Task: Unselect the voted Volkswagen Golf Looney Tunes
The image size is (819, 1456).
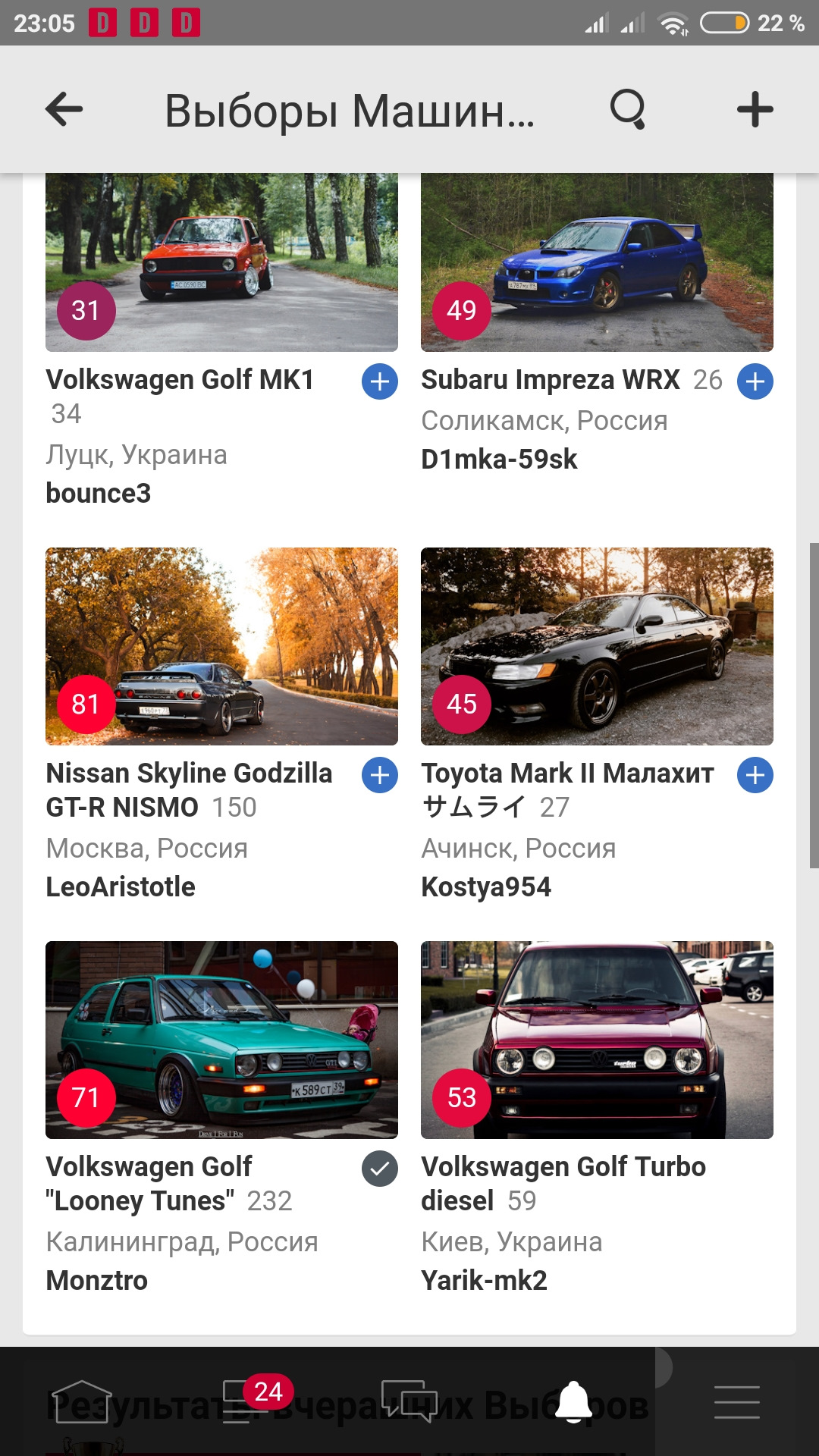Action: [381, 1169]
